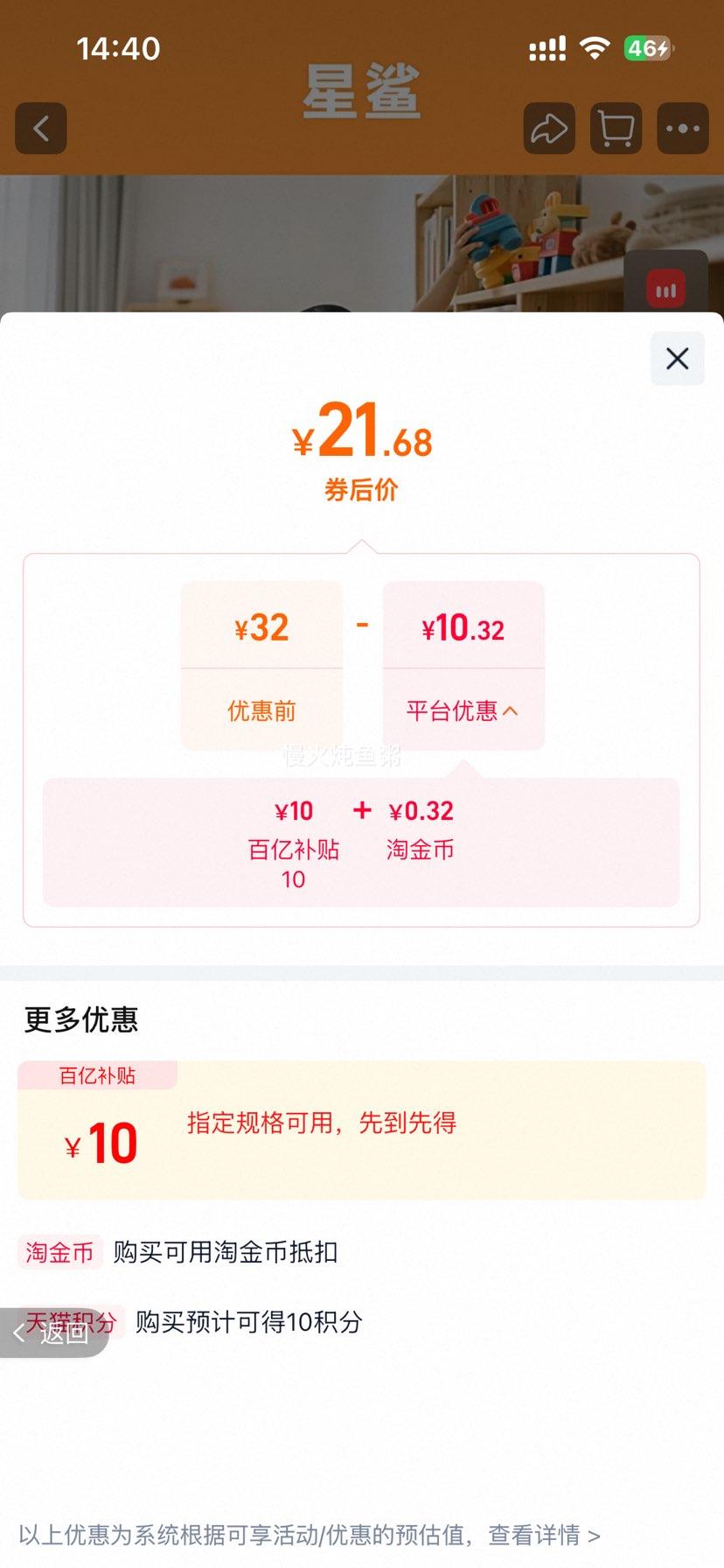Open the shopping cart icon
The width and height of the screenshot is (724, 1568).
[616, 128]
